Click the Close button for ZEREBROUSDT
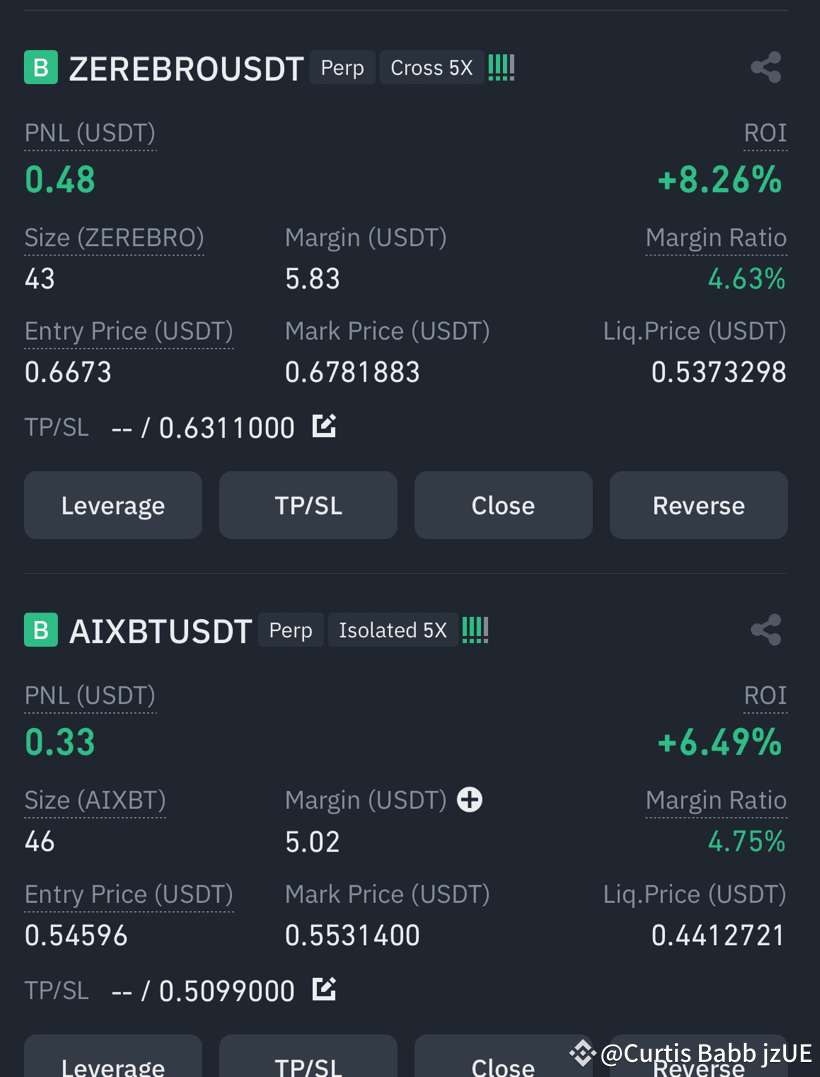Screen dimensions: 820x1077 pos(503,505)
